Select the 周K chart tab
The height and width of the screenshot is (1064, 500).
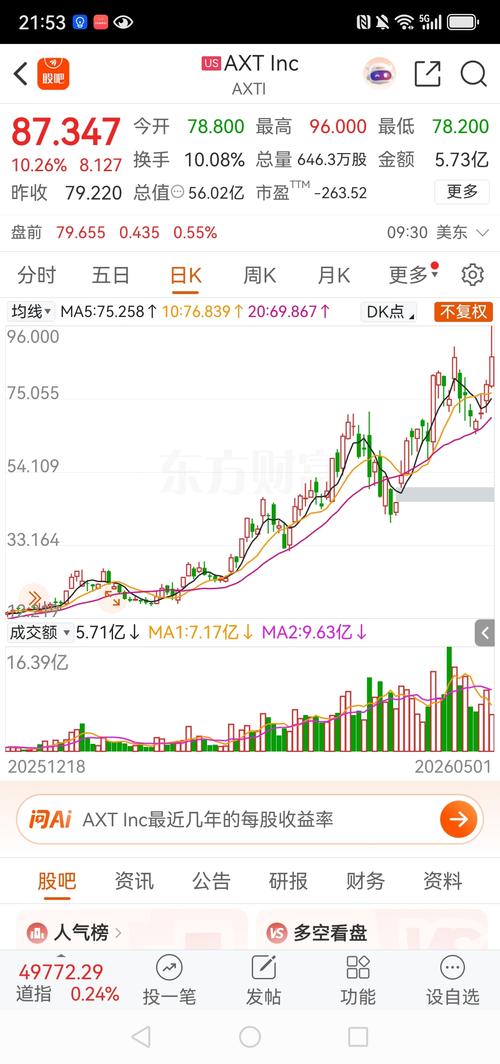(x=259, y=276)
